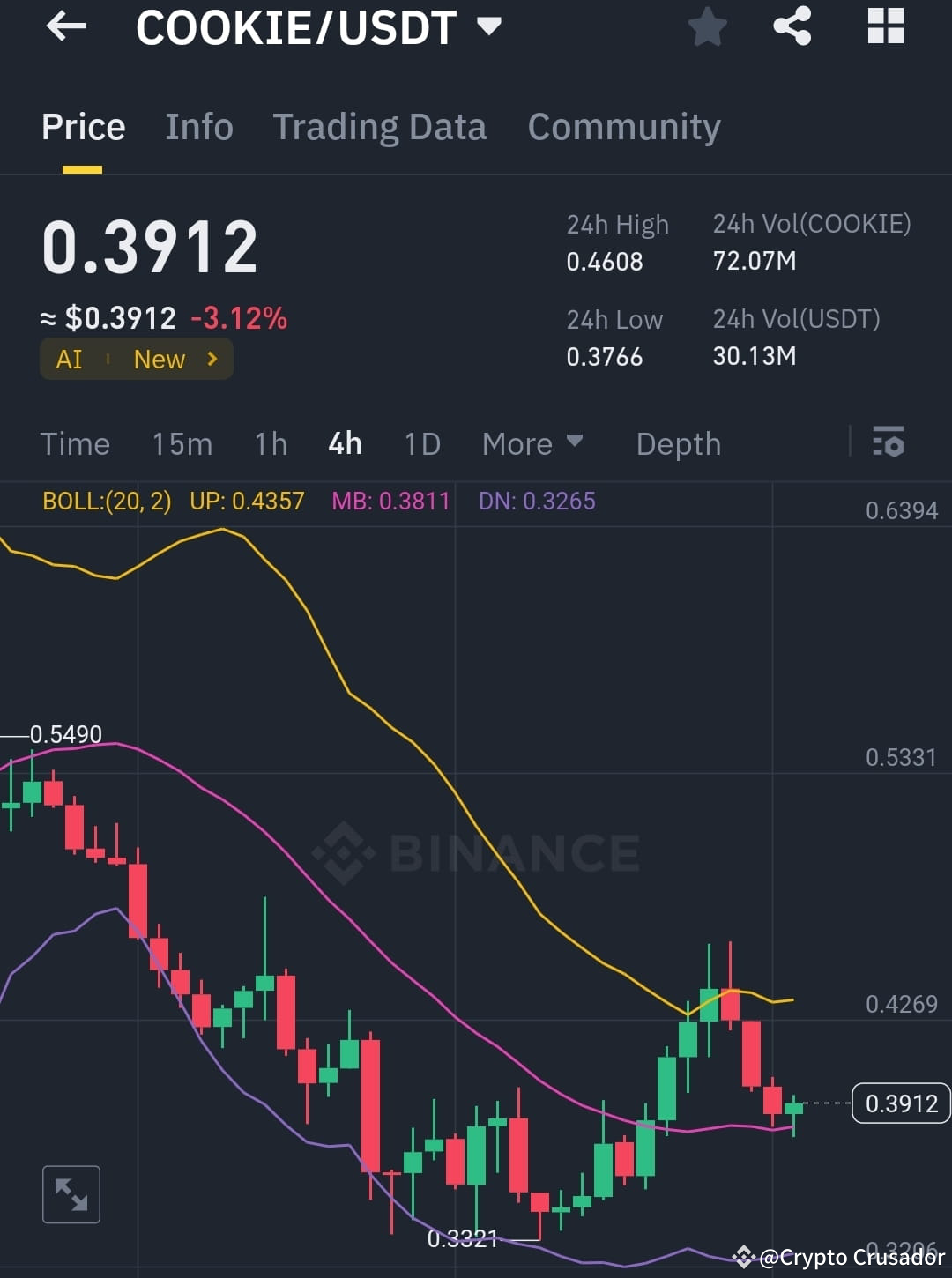
Task: Tap the 0.5490 price marker on chart
Action: [x=64, y=733]
